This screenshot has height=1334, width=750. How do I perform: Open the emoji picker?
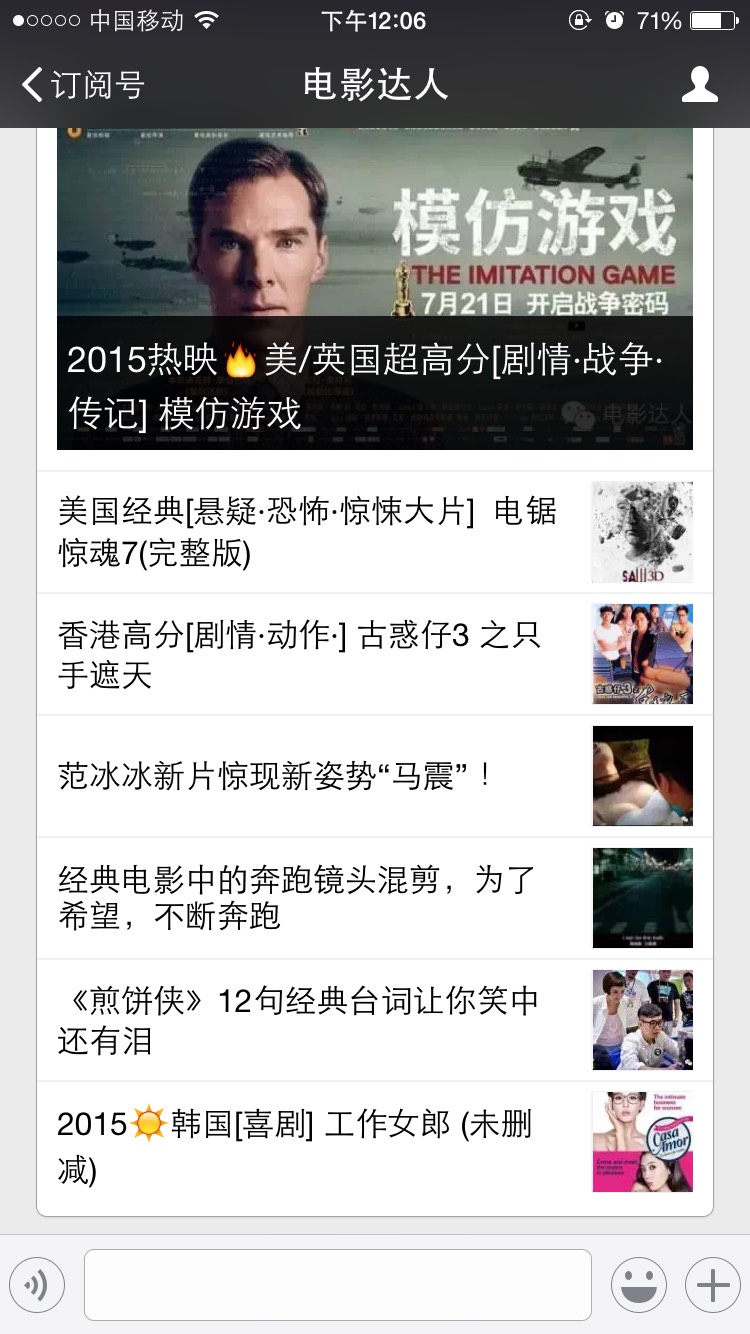pos(638,1285)
